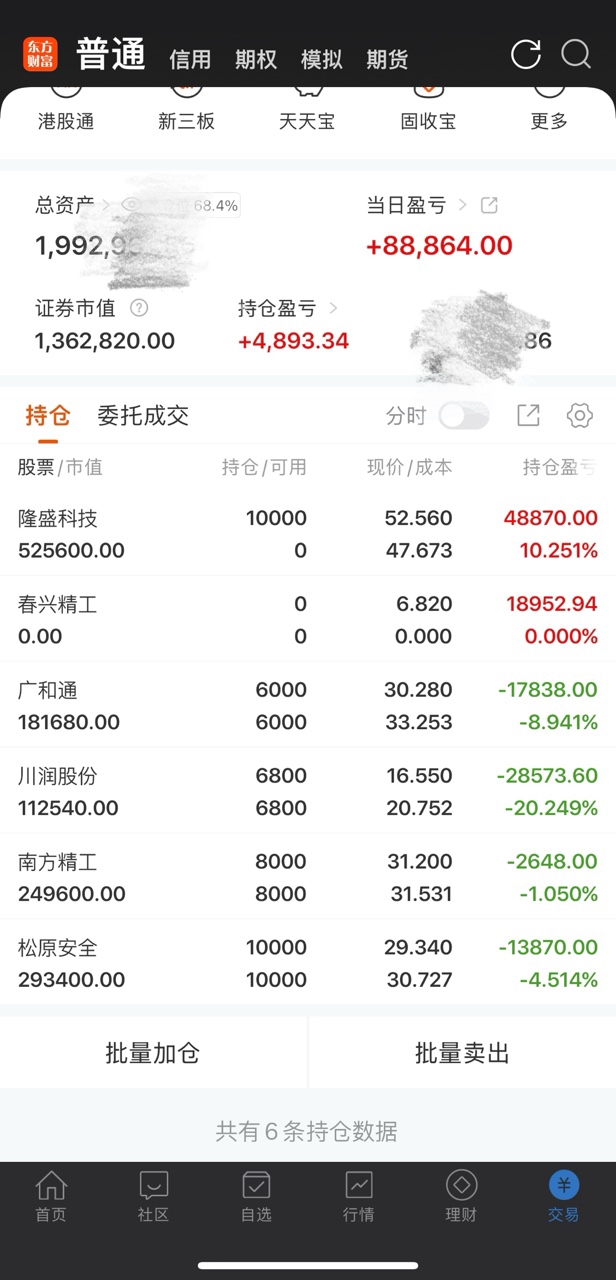Image resolution: width=616 pixels, height=1280 pixels.
Task: Share holdings via the export icon
Action: (x=528, y=416)
